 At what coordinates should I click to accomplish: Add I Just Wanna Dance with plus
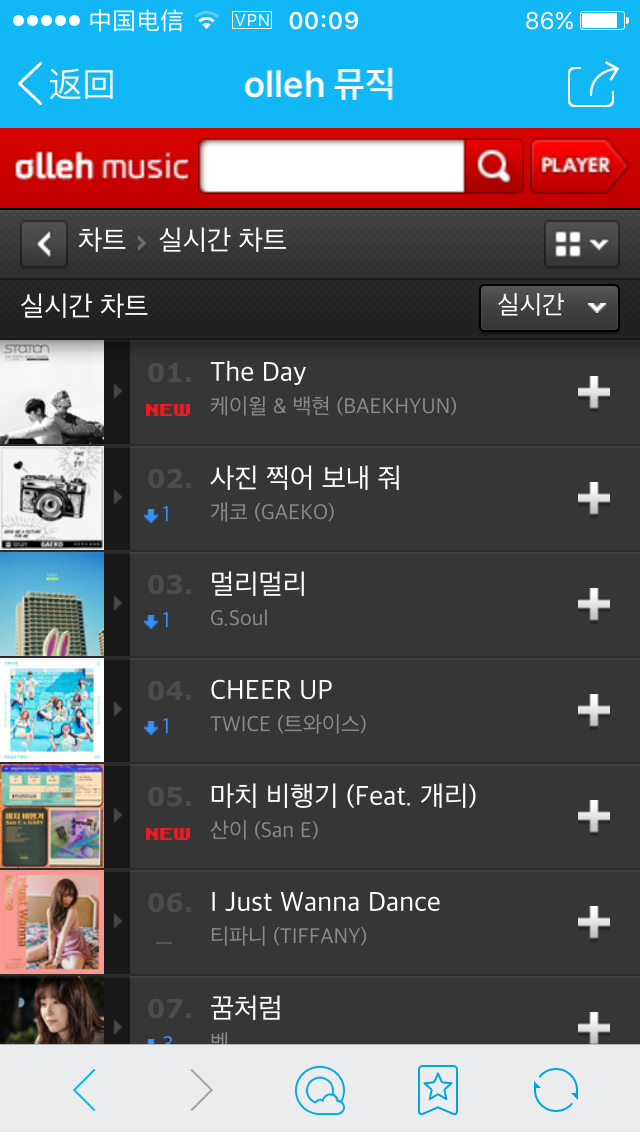click(x=594, y=922)
